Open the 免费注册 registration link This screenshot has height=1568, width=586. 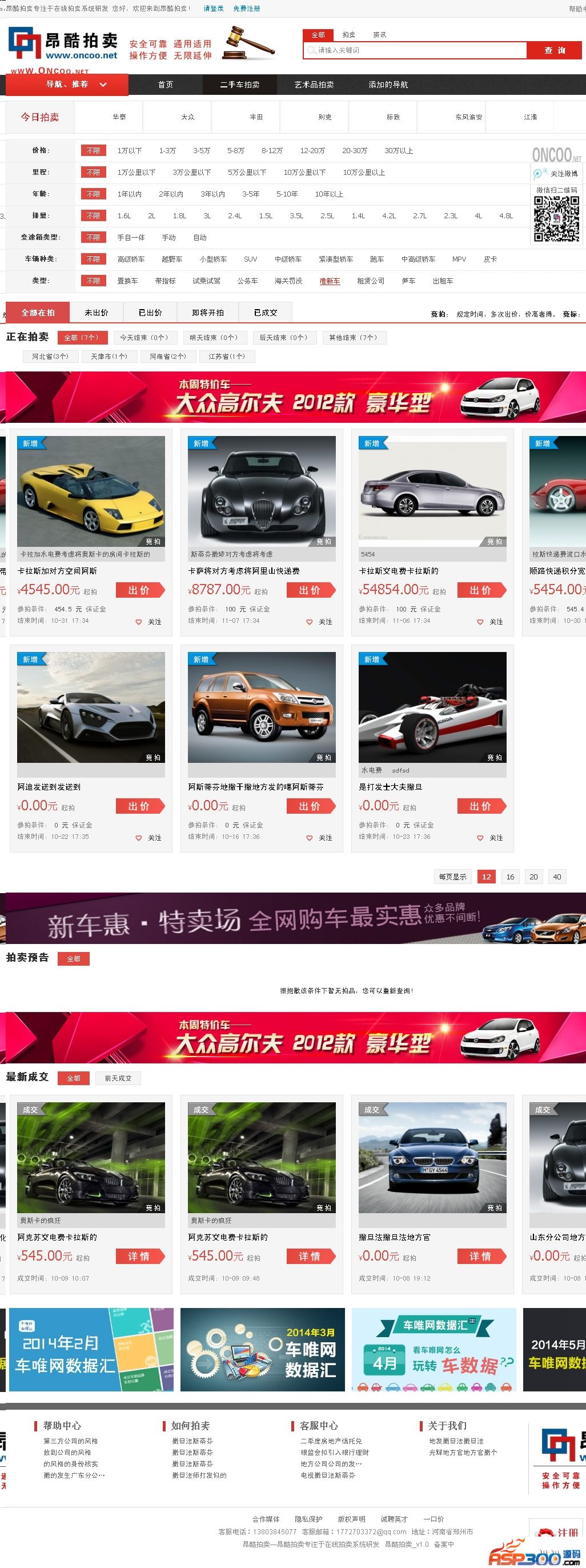[246, 9]
